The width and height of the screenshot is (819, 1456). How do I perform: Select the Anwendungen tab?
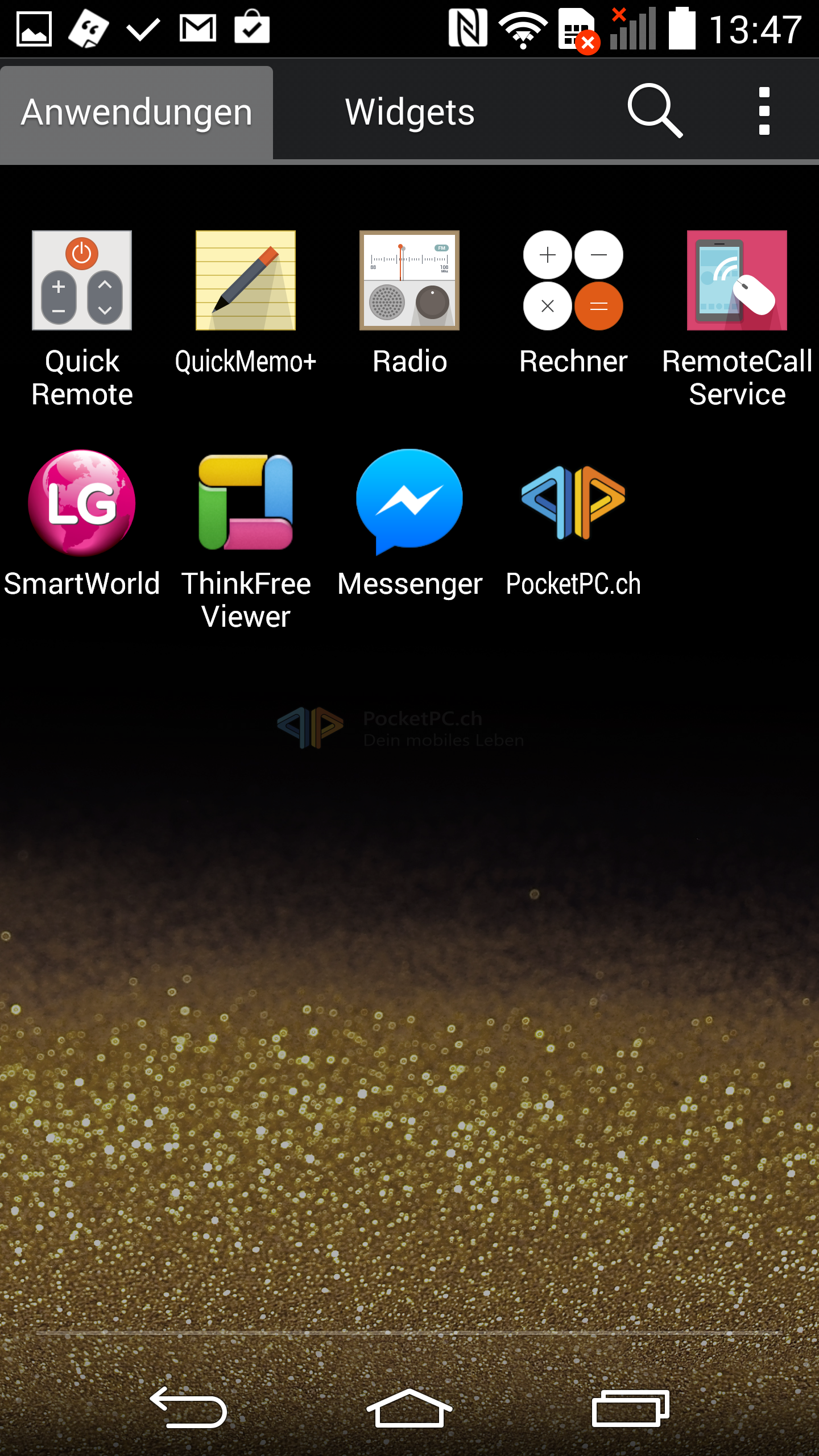point(136,113)
